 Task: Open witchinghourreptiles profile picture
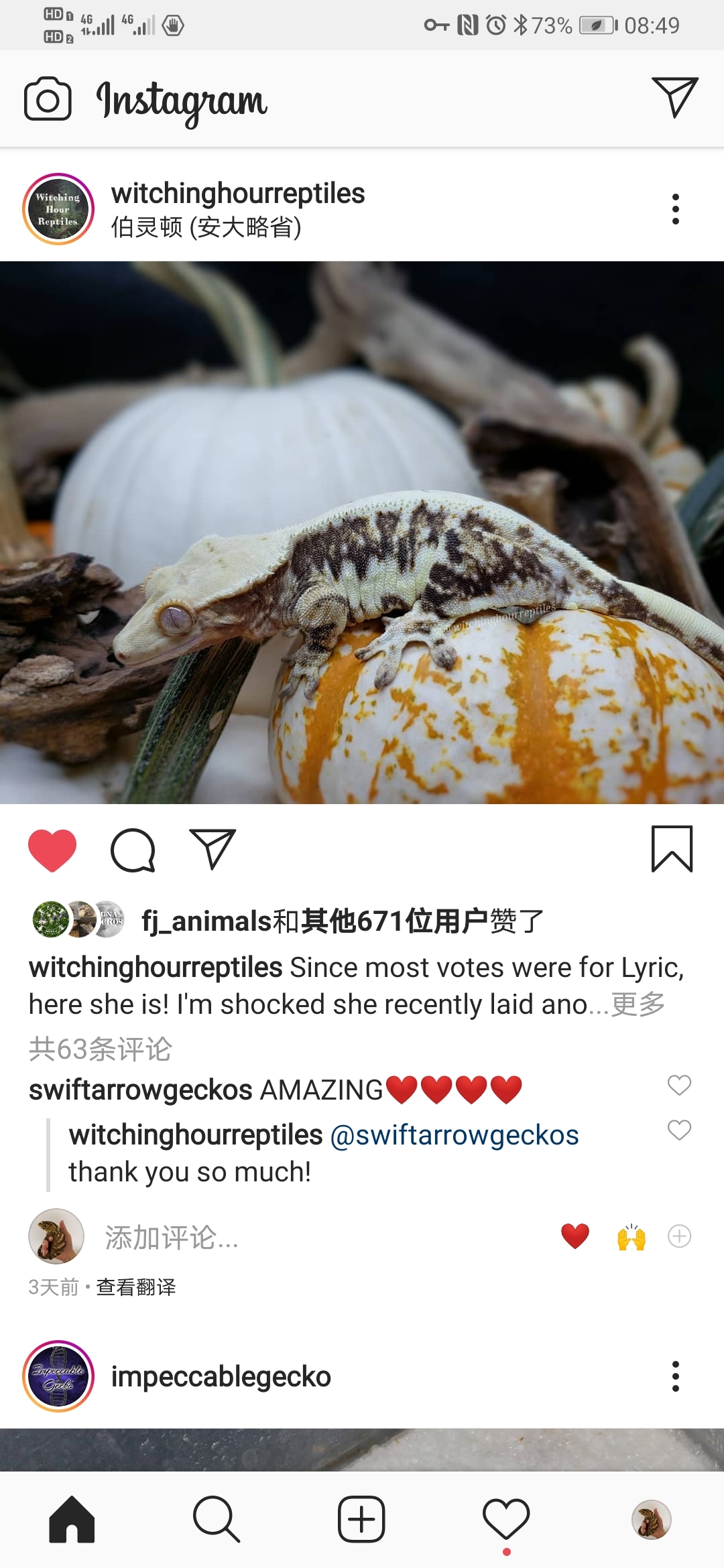click(58, 209)
